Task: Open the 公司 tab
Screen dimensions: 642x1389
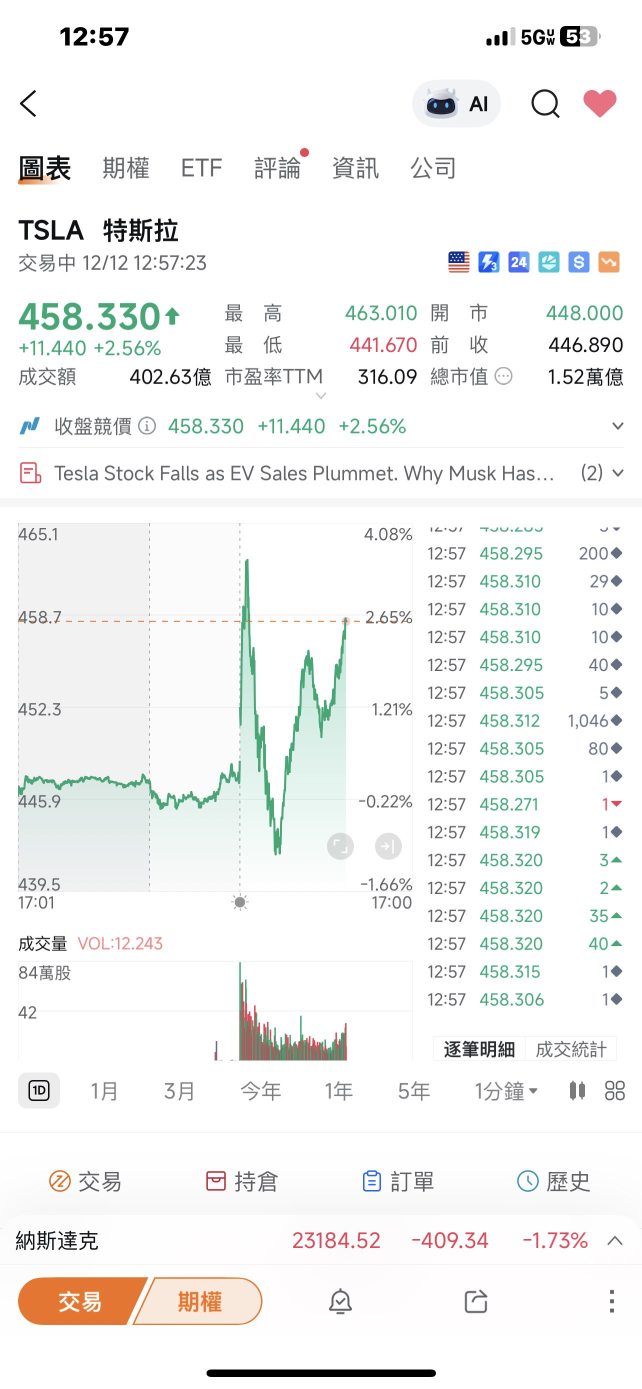Action: point(433,168)
